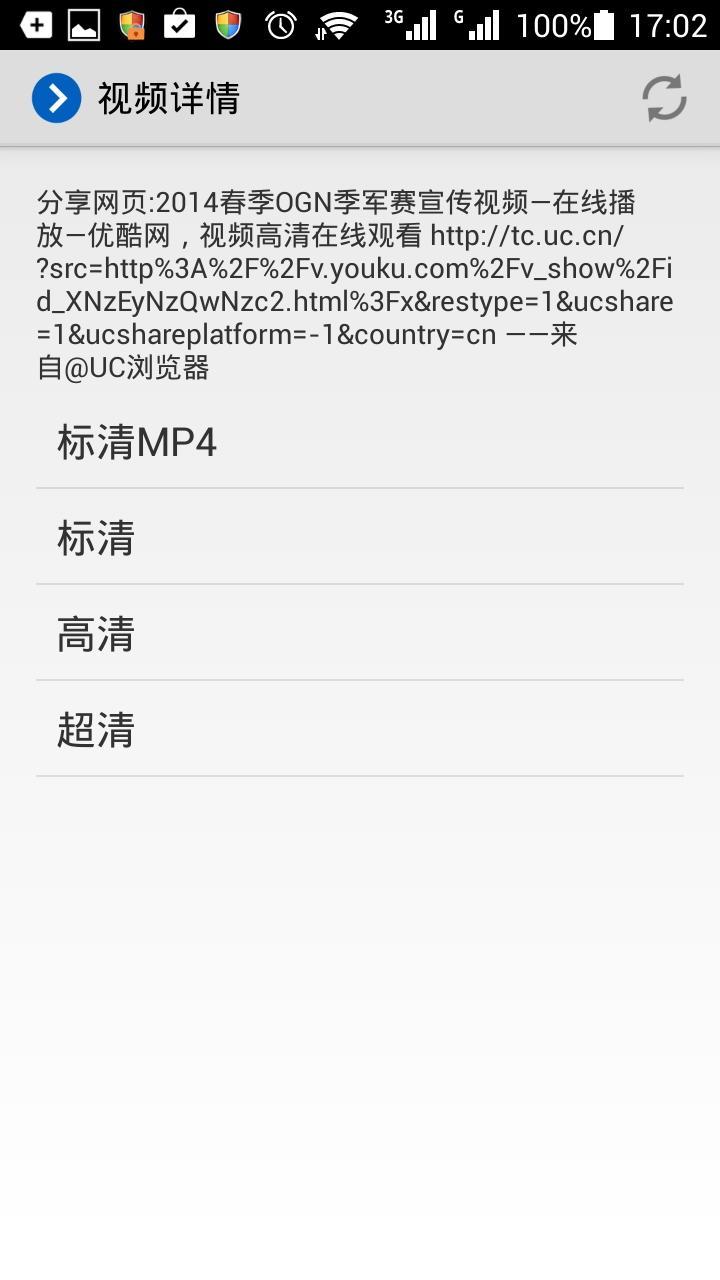Tap the blue arrow navigation icon
Screen dimensions: 720x1280
[x=56, y=97]
